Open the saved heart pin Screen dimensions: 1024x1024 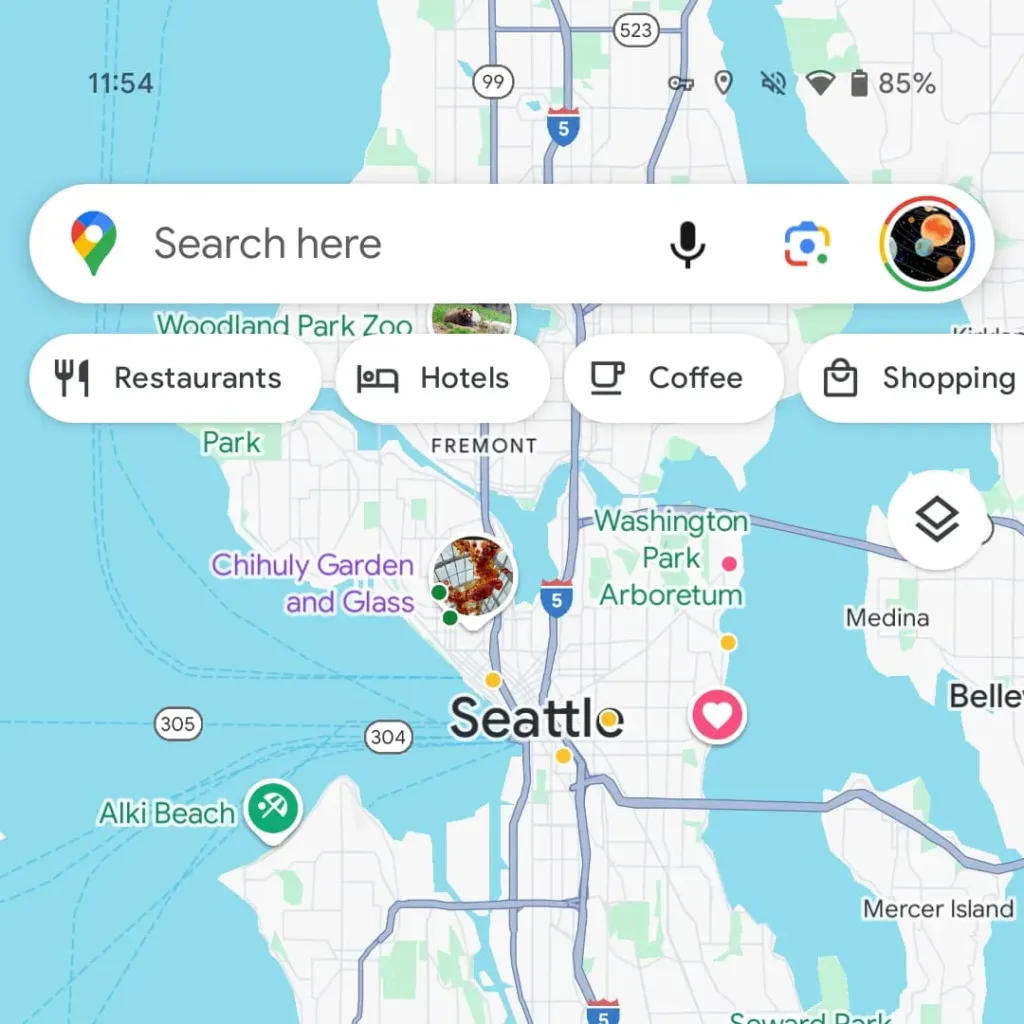tap(717, 715)
